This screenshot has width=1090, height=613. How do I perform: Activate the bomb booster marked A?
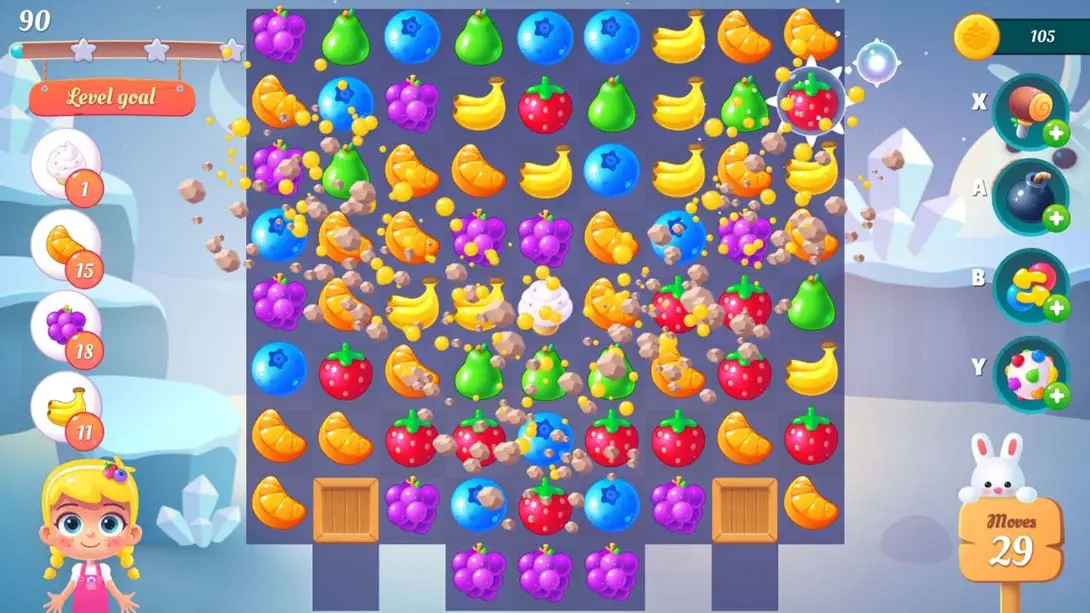[1029, 198]
